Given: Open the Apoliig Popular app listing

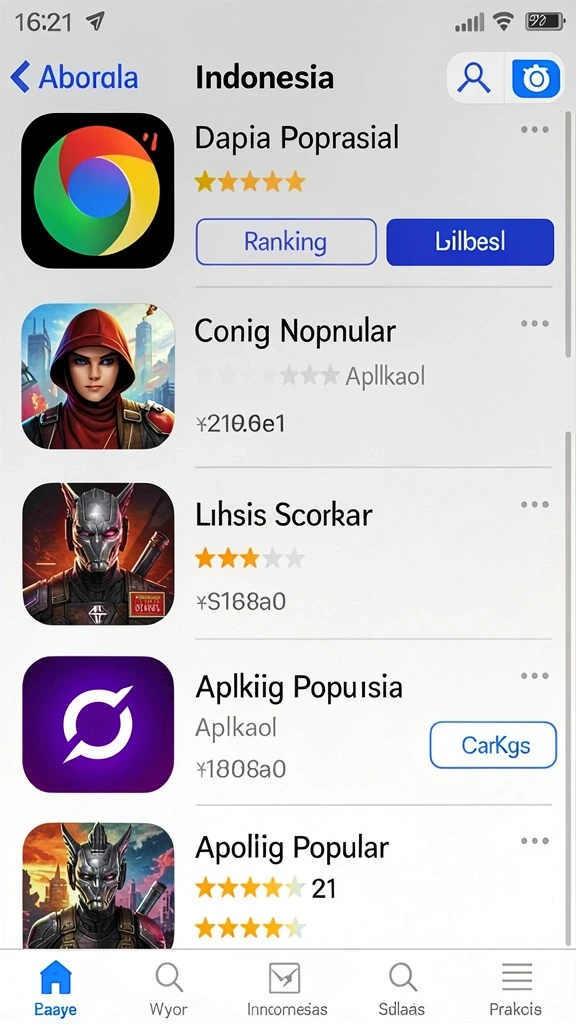Looking at the screenshot, I should pyautogui.click(x=292, y=848).
